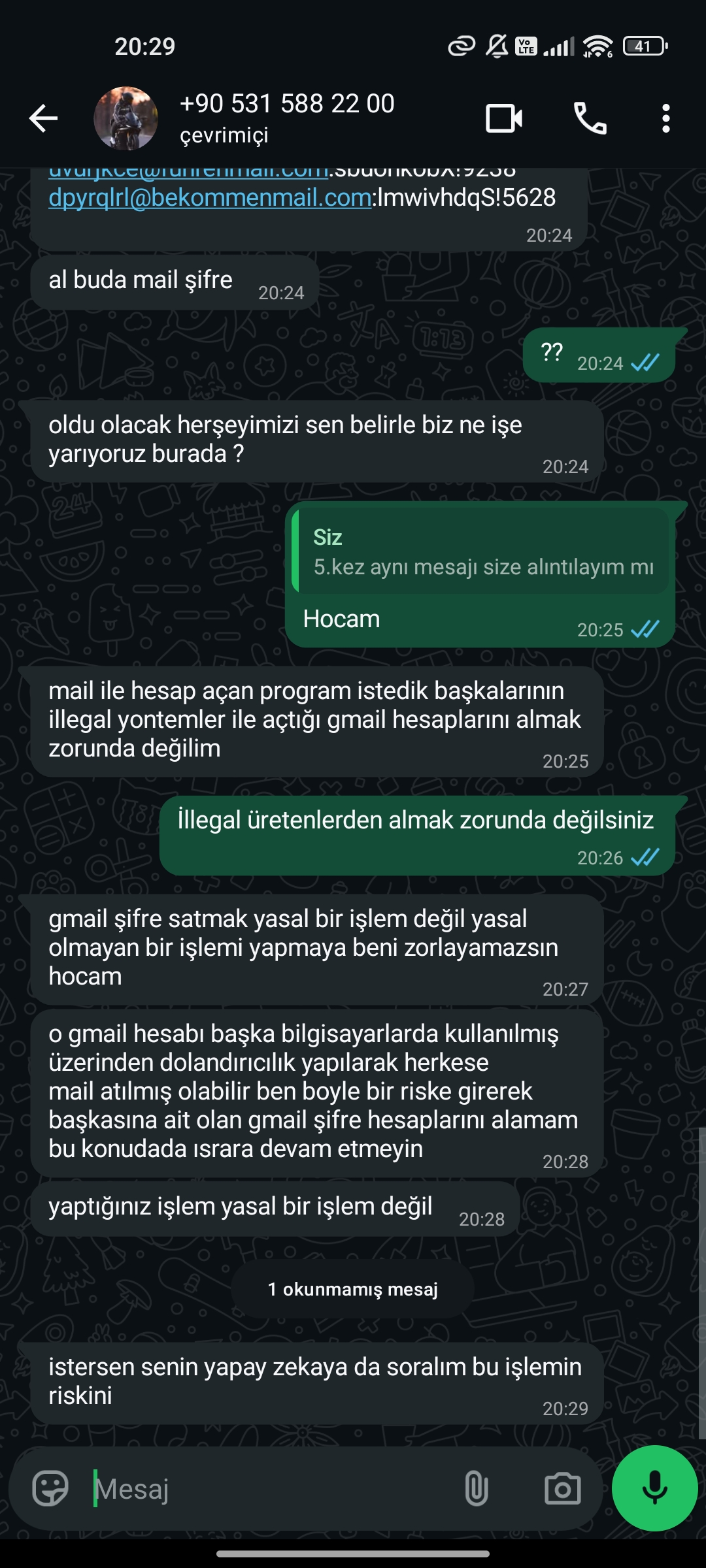The image size is (706, 1568).
Task: Open the emoji picker
Action: [x=50, y=1488]
